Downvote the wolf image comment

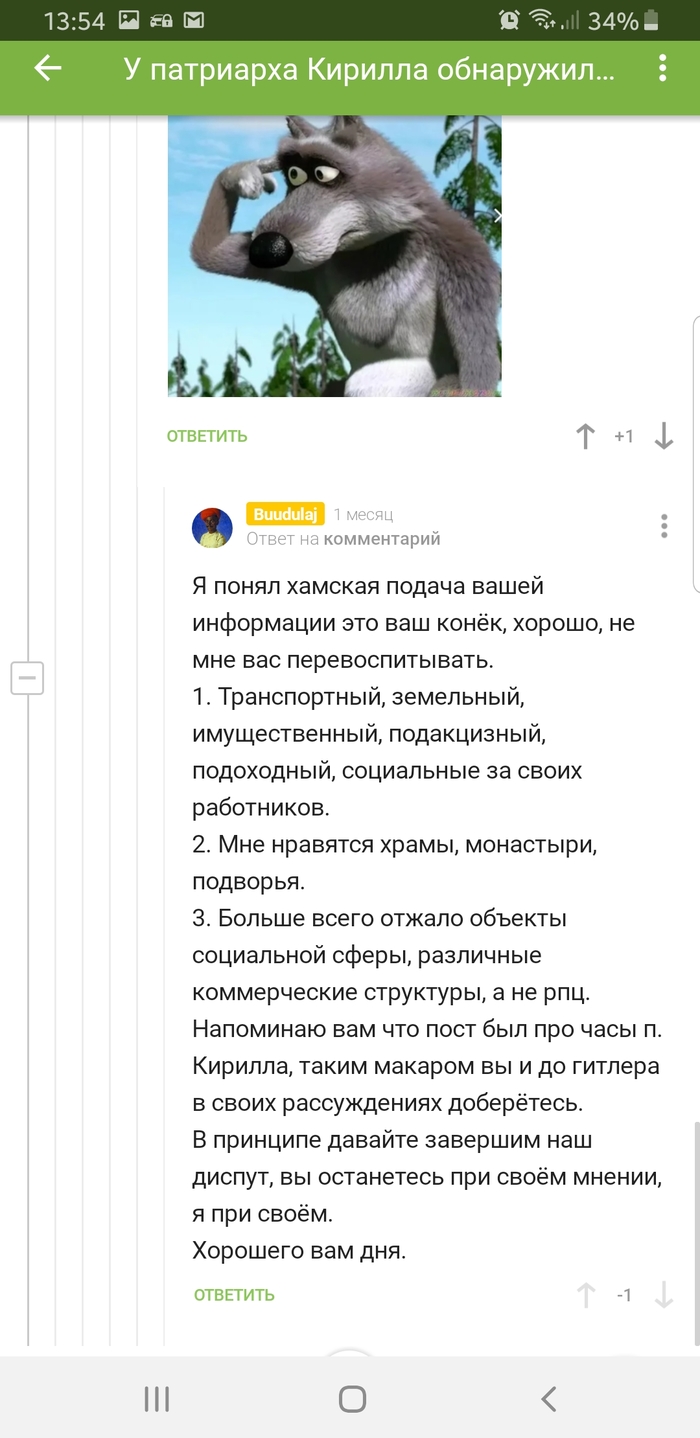click(663, 436)
